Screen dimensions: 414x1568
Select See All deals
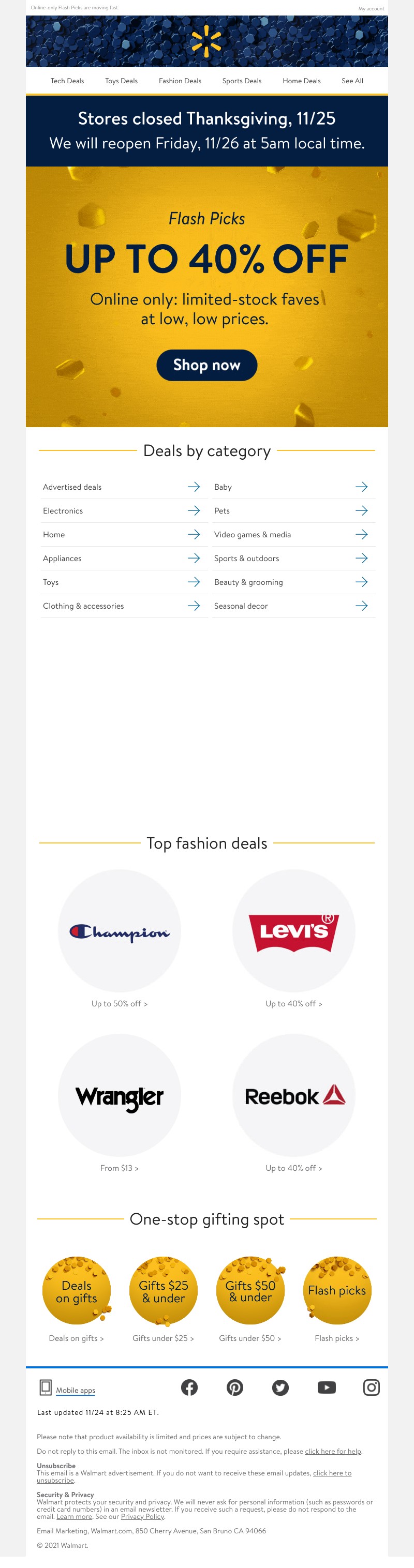coord(352,81)
